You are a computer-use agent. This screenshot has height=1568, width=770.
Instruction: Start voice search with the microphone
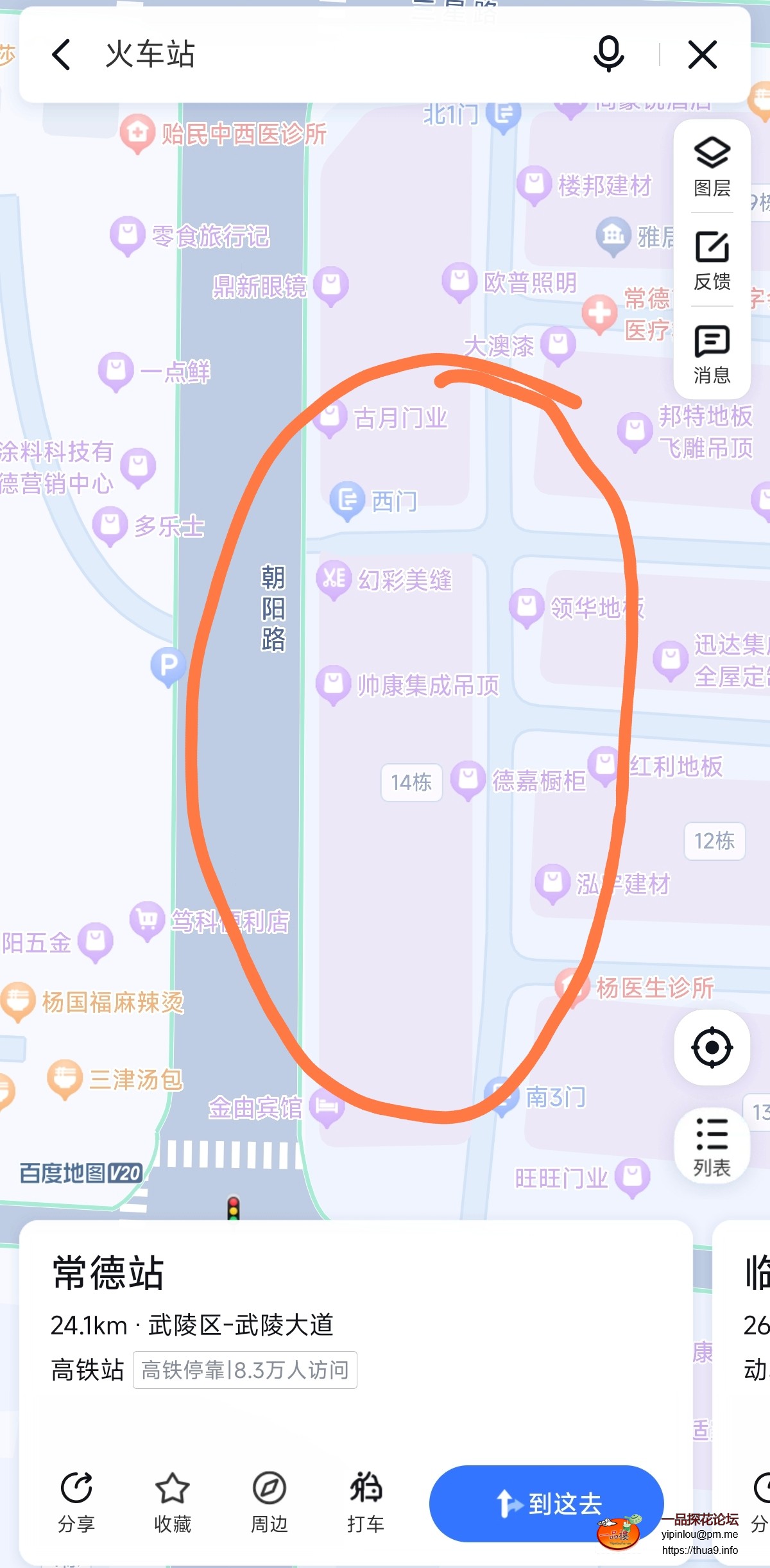click(x=610, y=55)
